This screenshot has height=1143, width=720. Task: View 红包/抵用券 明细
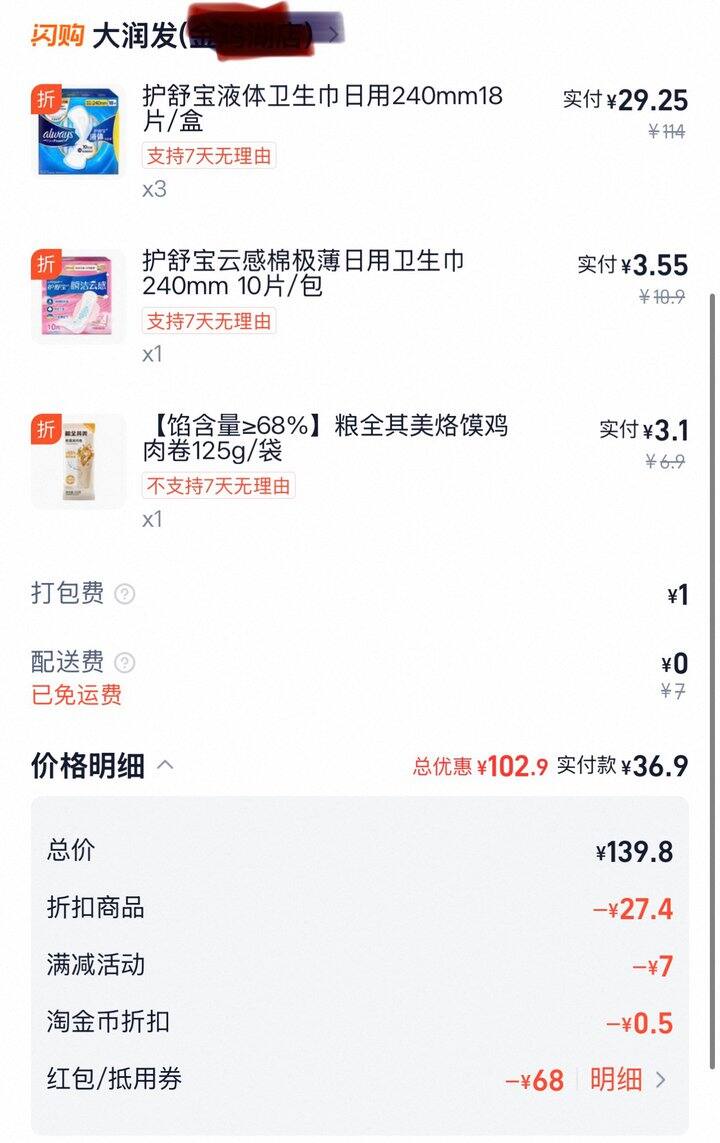point(627,1080)
